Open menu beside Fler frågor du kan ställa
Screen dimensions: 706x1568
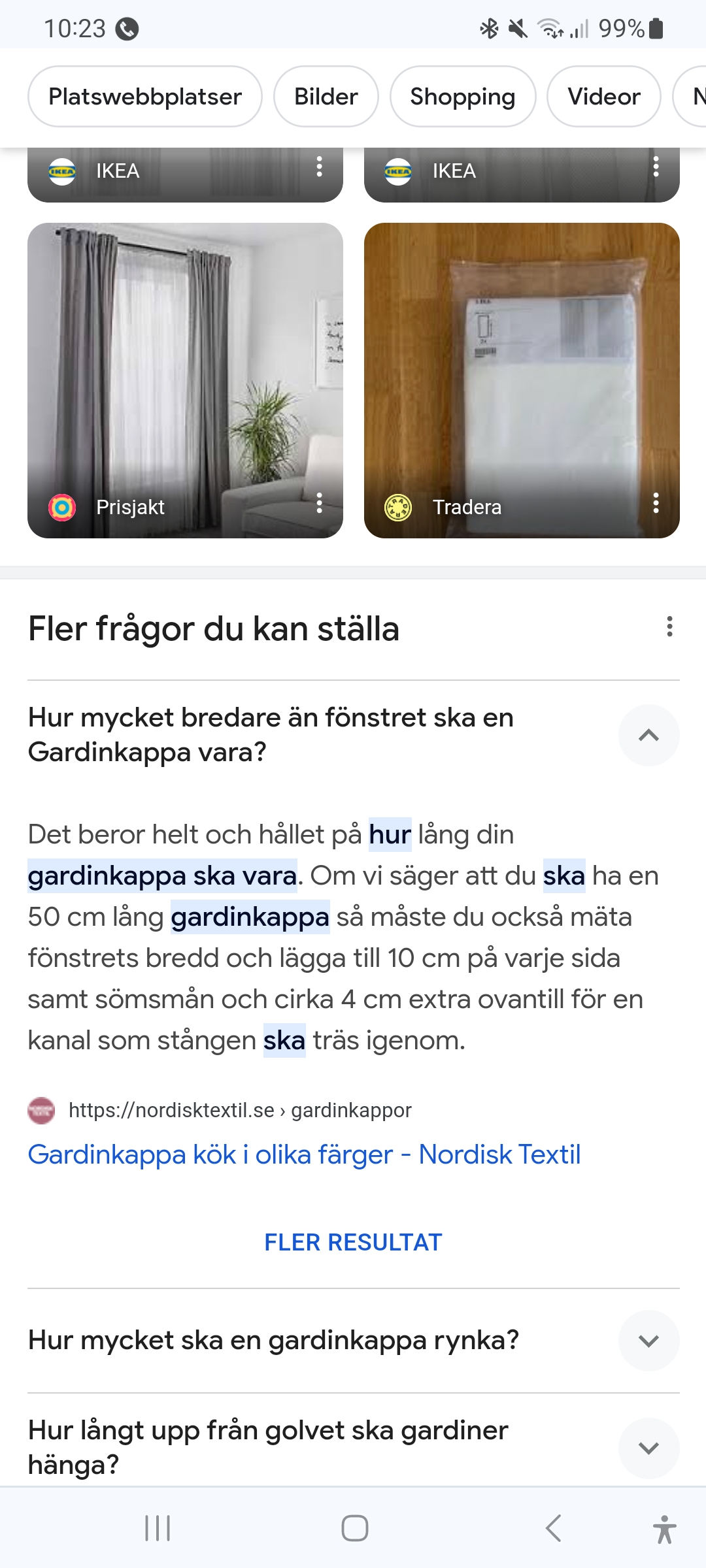(669, 627)
